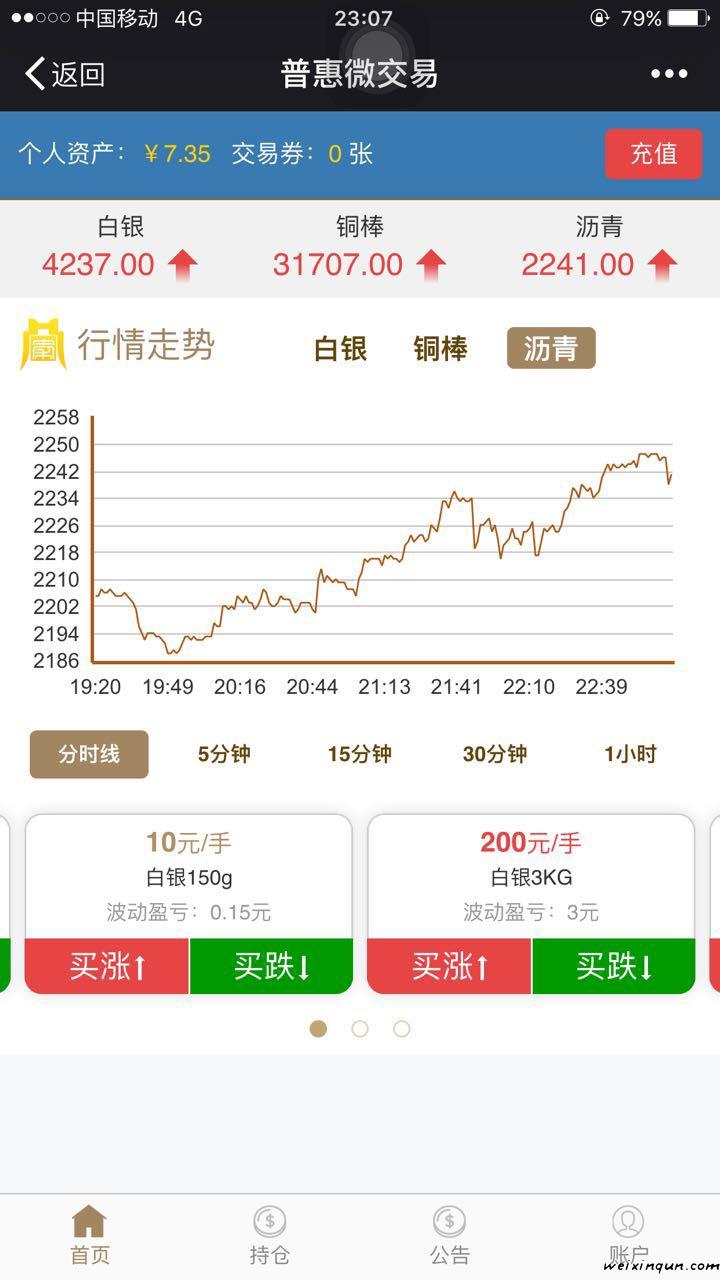
Task: Show the 1小时 chart interval
Action: tap(630, 754)
